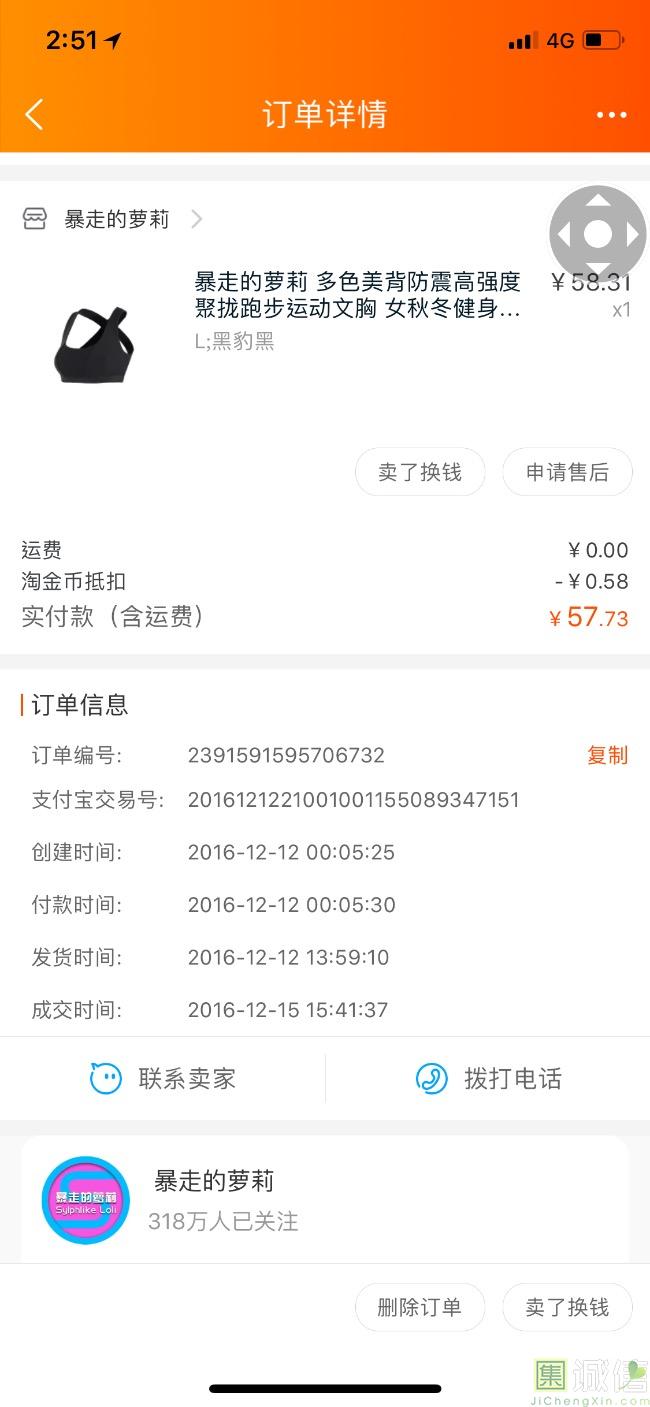Open the 暴走的萝莉 shop at top

116,219
